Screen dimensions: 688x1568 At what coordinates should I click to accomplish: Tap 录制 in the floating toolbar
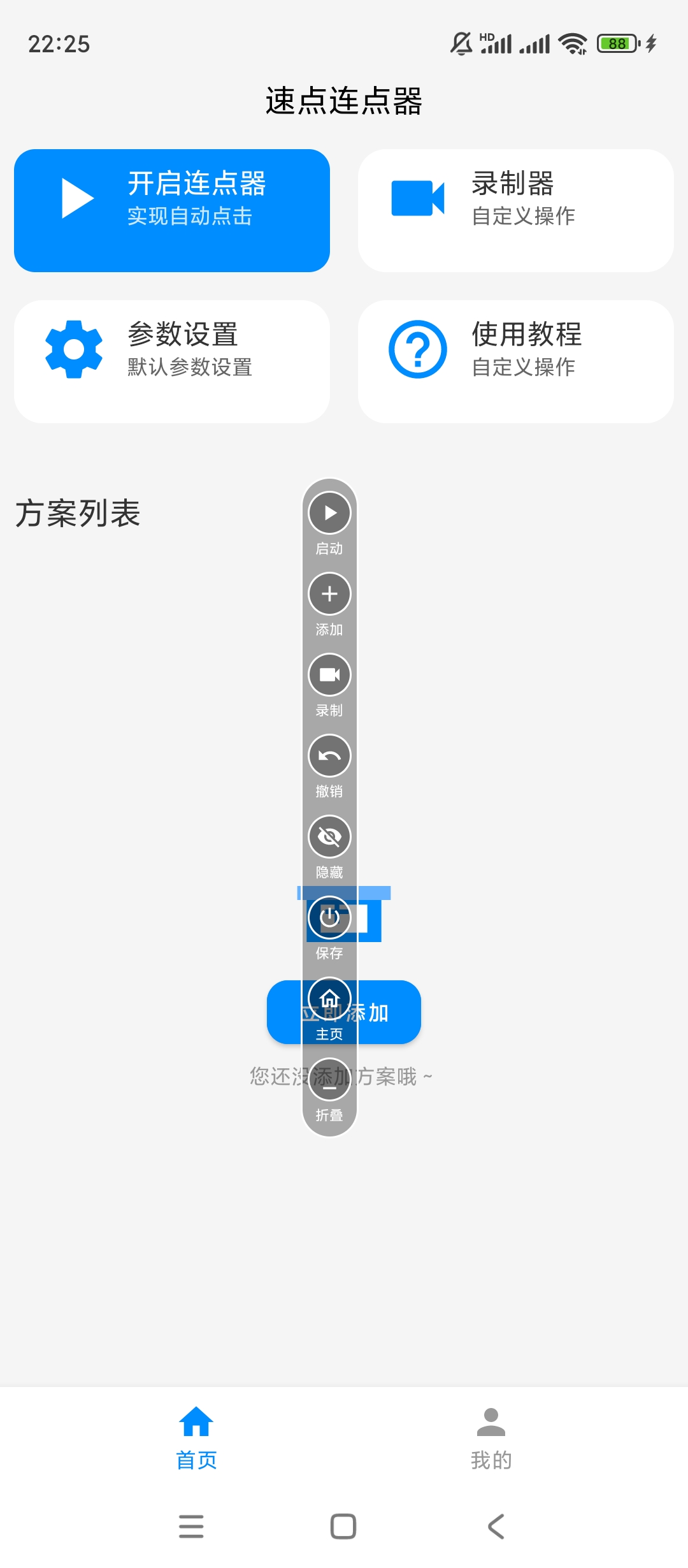click(329, 676)
